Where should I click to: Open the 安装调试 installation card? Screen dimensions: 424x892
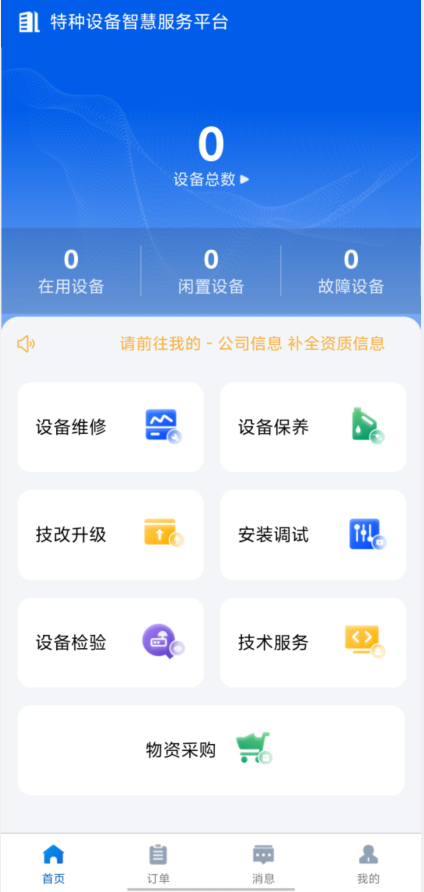(x=313, y=535)
